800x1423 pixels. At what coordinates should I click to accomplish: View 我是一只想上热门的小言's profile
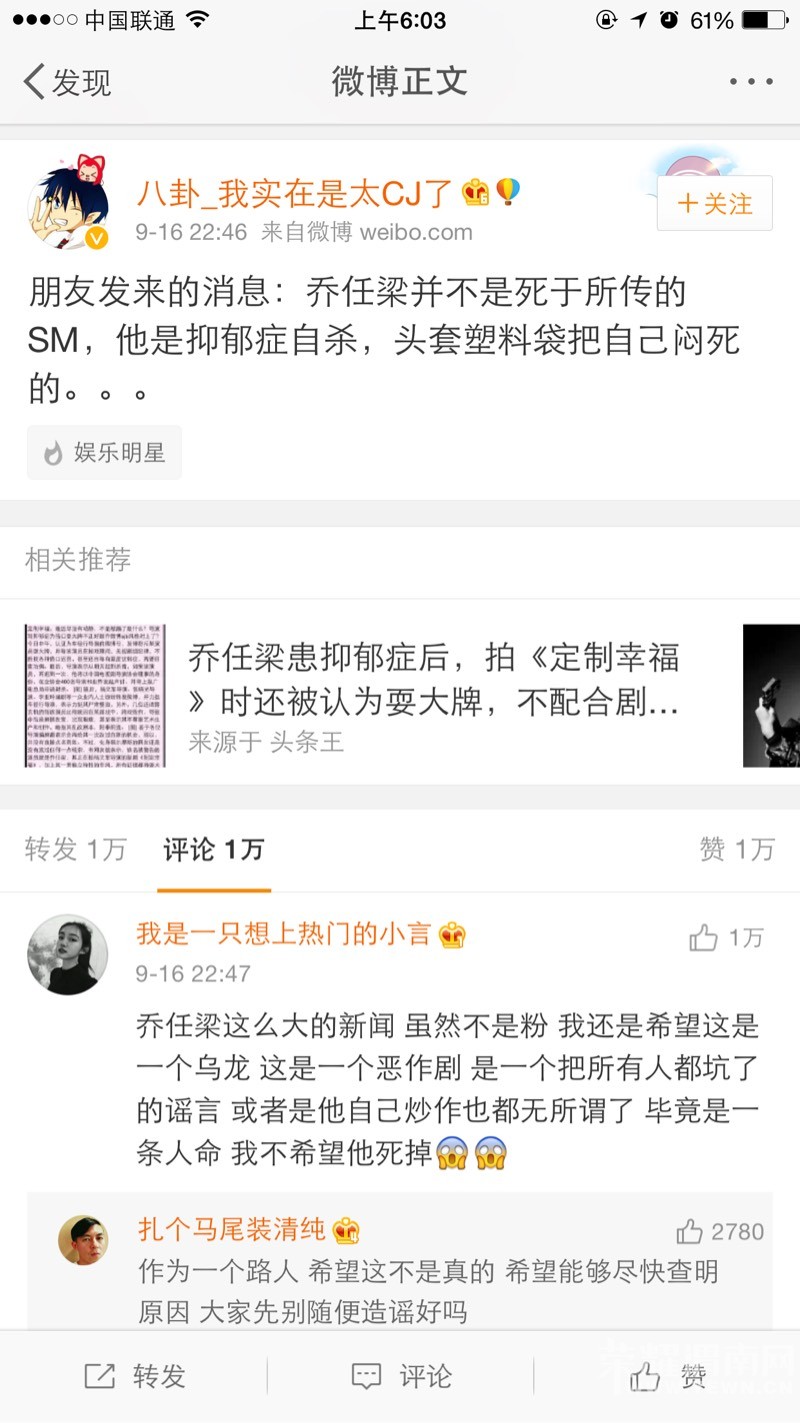coord(67,954)
